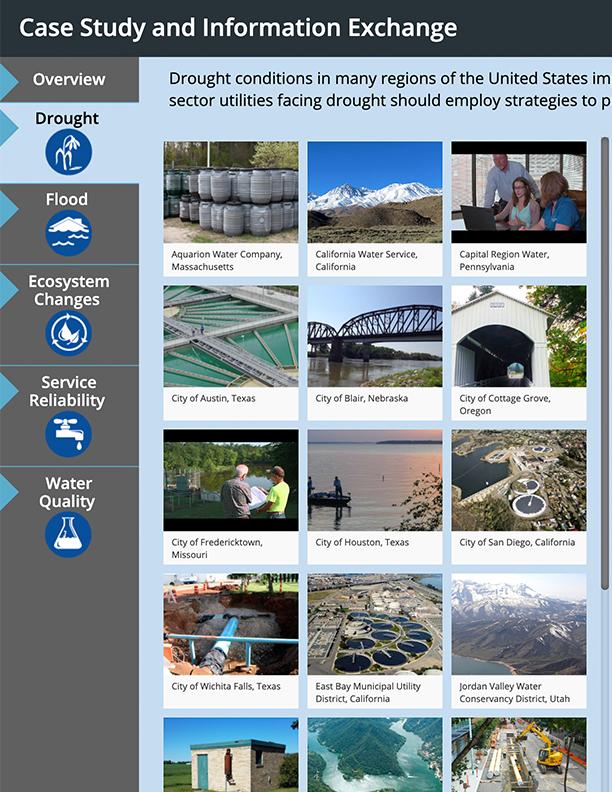The height and width of the screenshot is (792, 612).
Task: View Capital Region Water, Pennsylvania case study
Action: [x=518, y=208]
